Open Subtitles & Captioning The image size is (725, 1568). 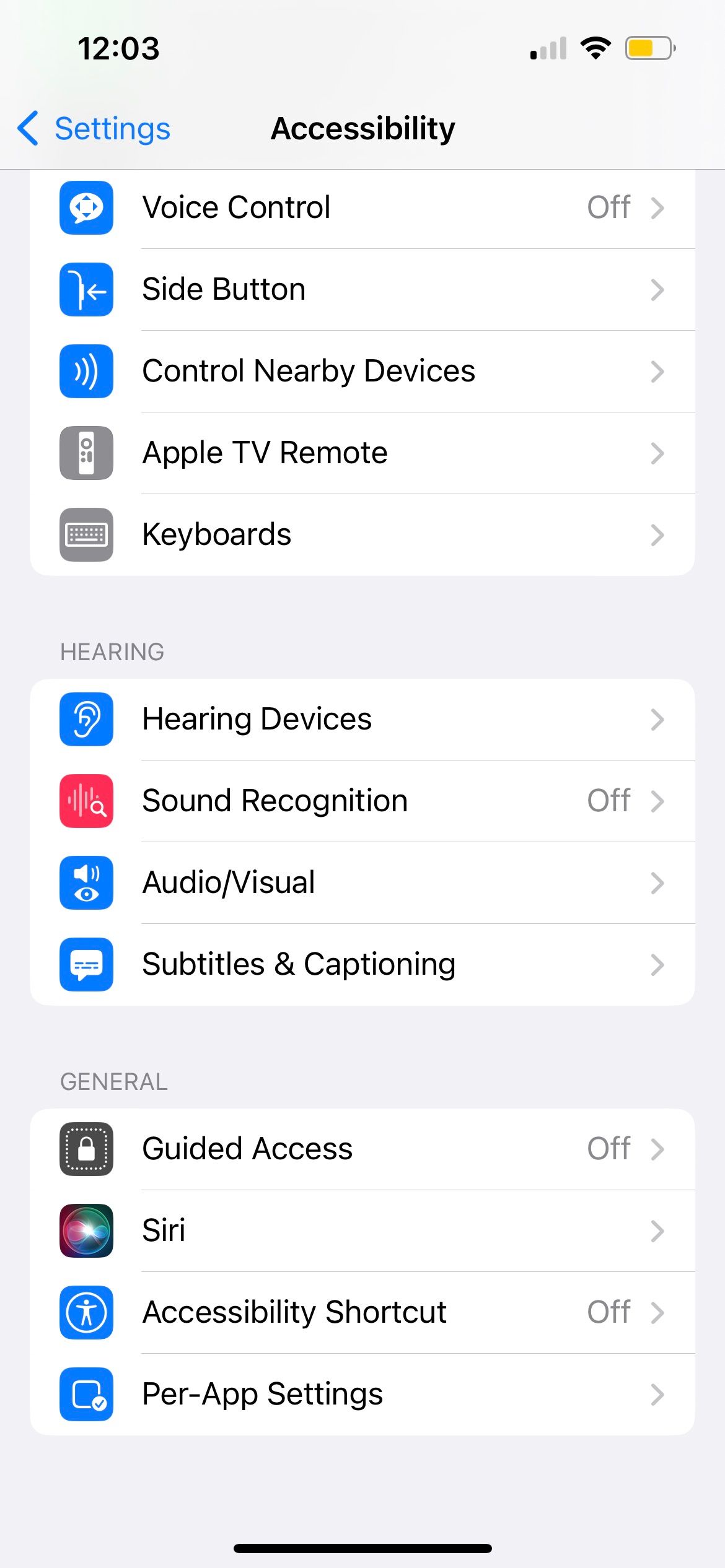pyautogui.click(x=362, y=964)
